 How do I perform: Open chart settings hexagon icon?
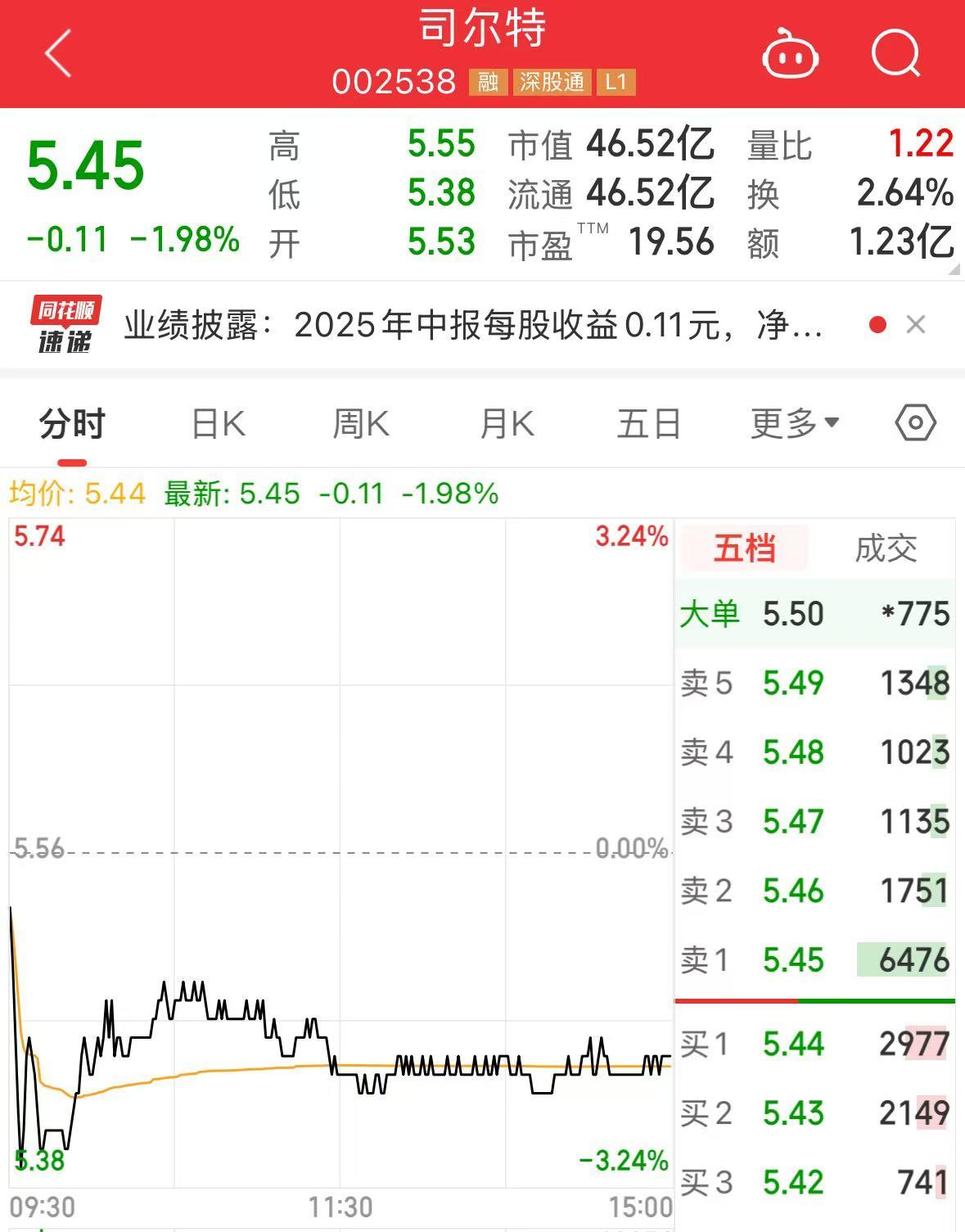(916, 423)
